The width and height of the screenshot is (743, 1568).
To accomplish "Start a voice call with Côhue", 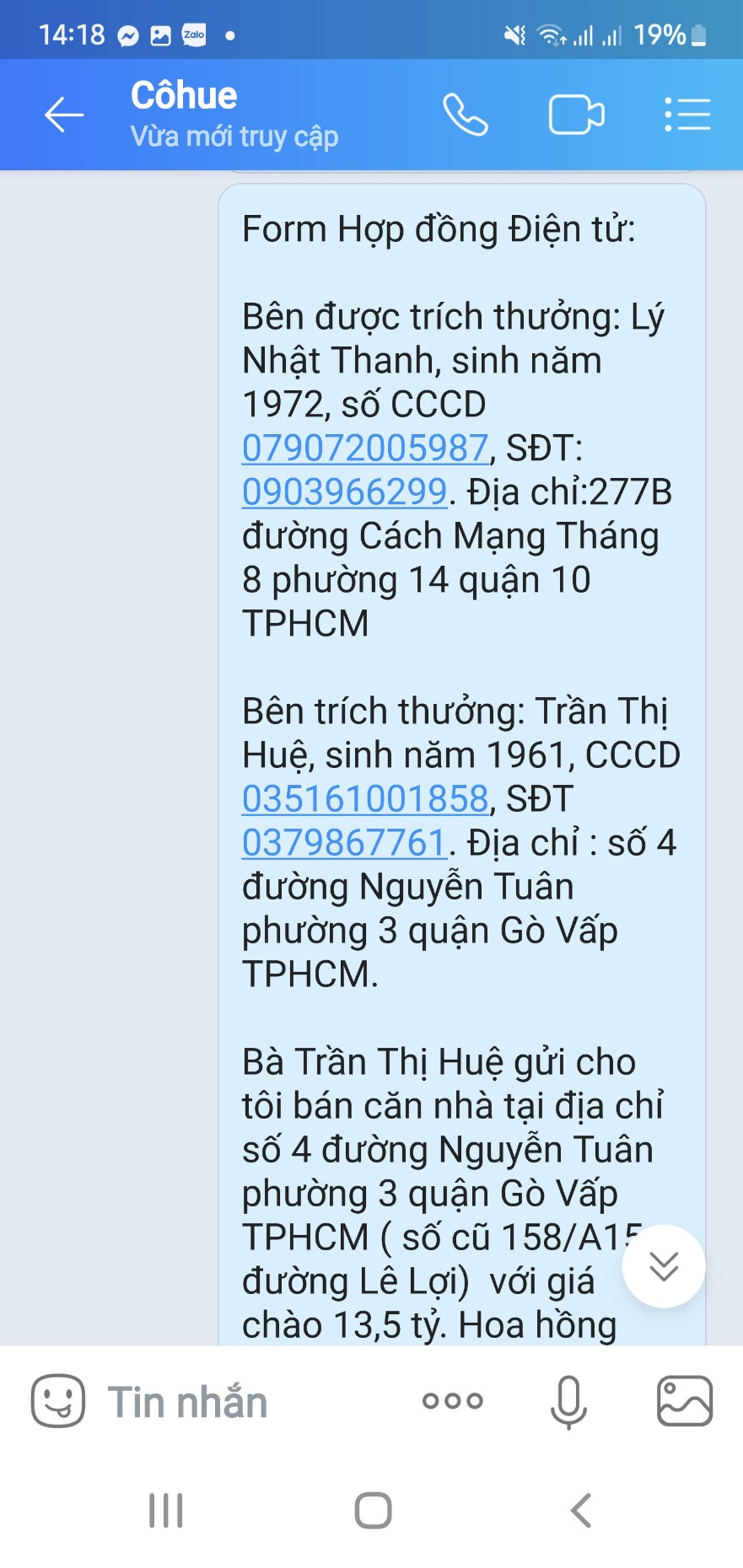I will point(466,115).
